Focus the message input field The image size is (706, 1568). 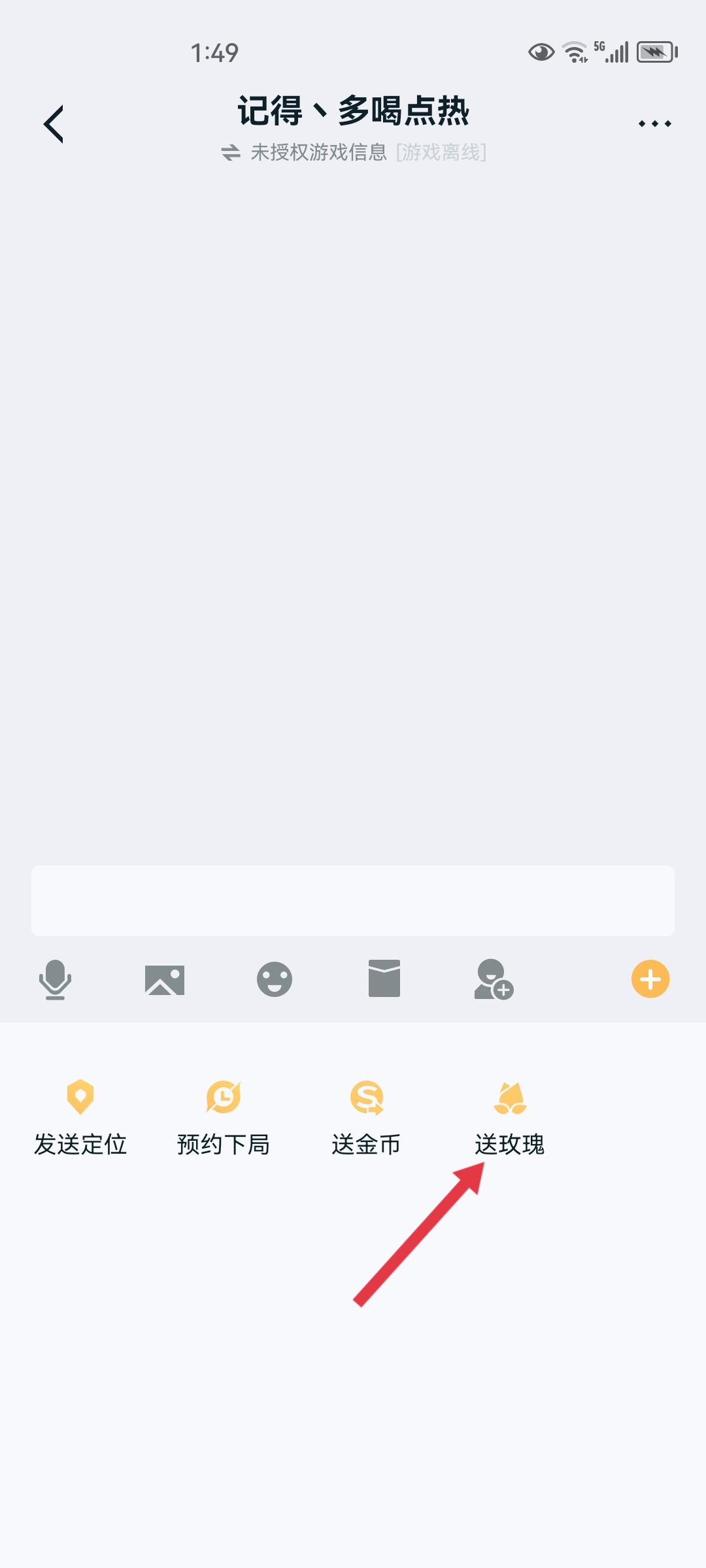coord(353,901)
